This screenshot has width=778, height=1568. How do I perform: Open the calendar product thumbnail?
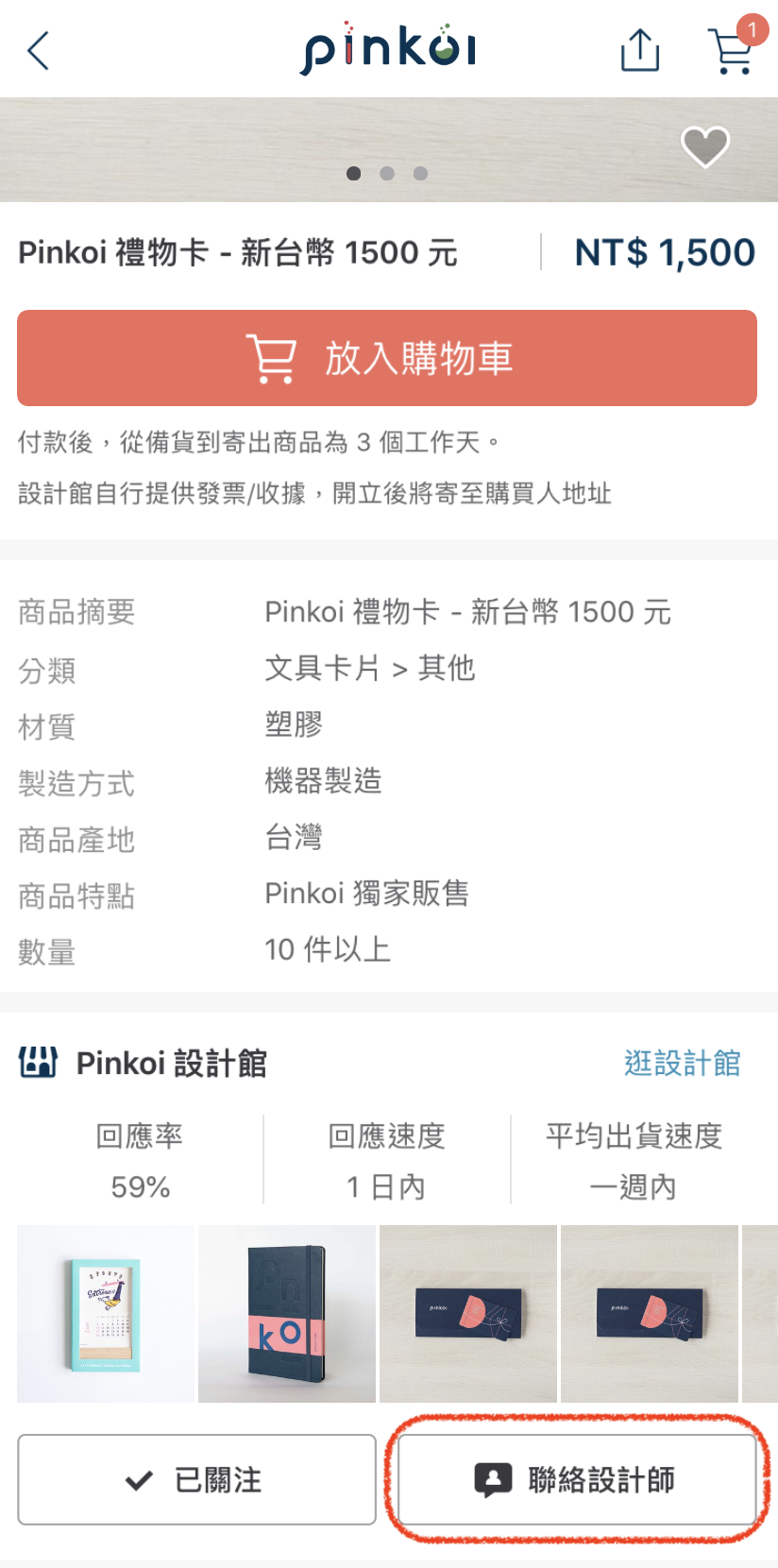point(106,1313)
